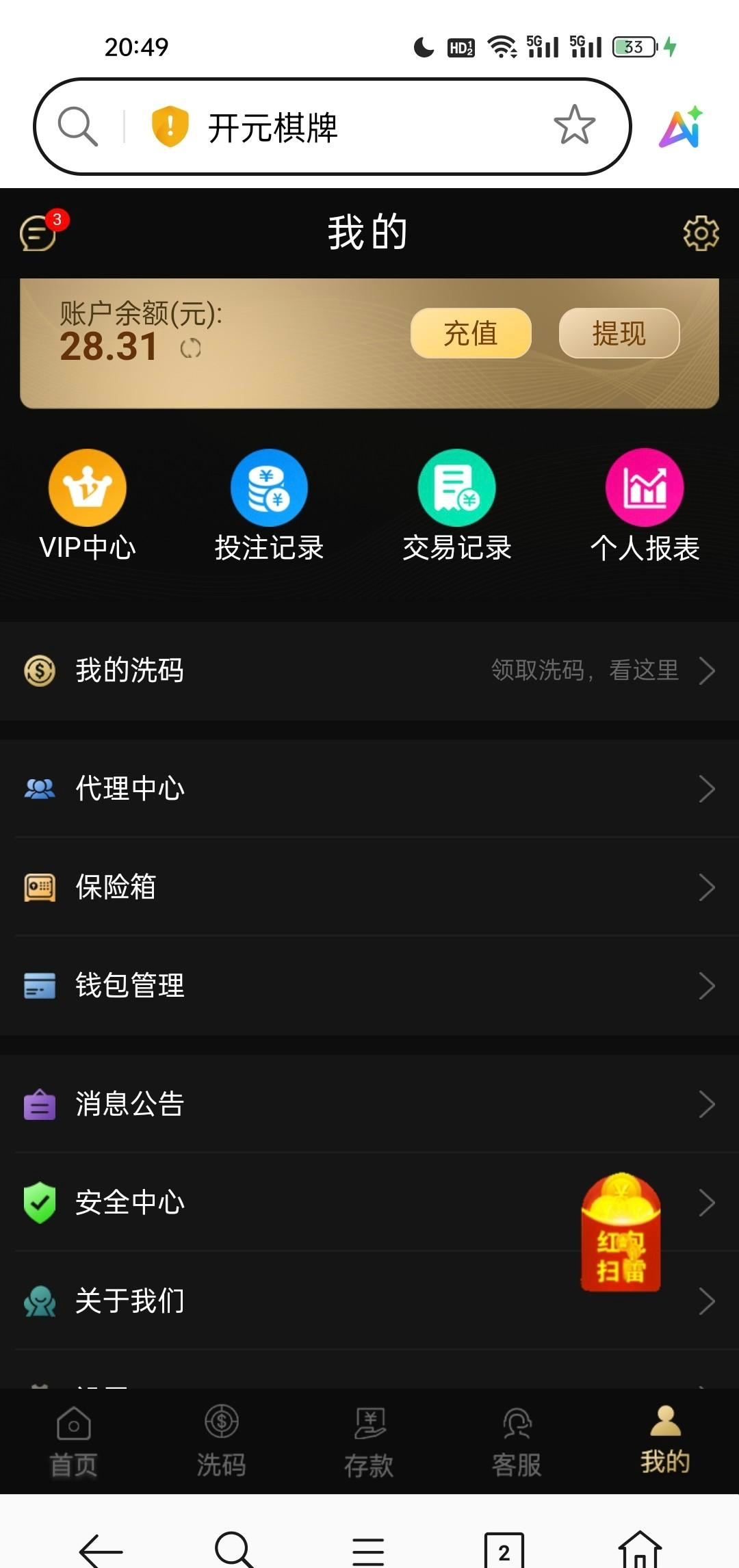Screen dimensions: 739x1568
Task: Open the 保险箱 safe box
Action: 369,887
